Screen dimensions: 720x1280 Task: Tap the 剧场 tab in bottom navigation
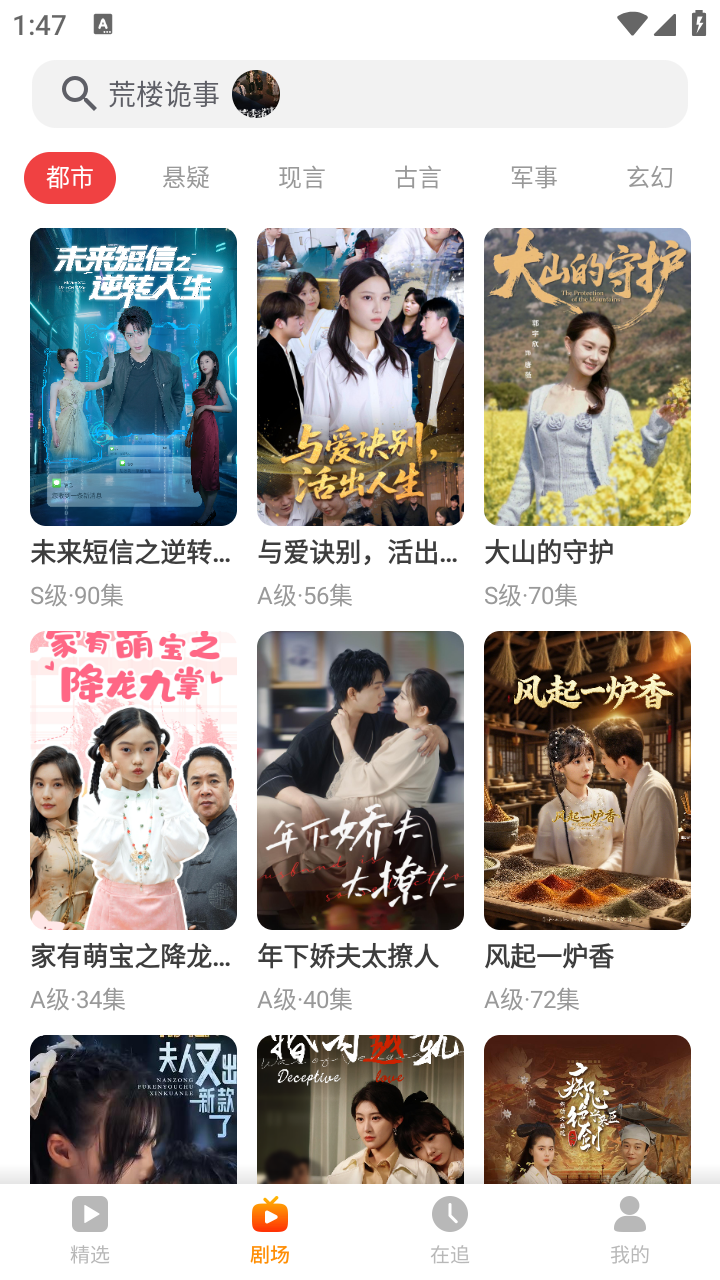pos(270,1230)
